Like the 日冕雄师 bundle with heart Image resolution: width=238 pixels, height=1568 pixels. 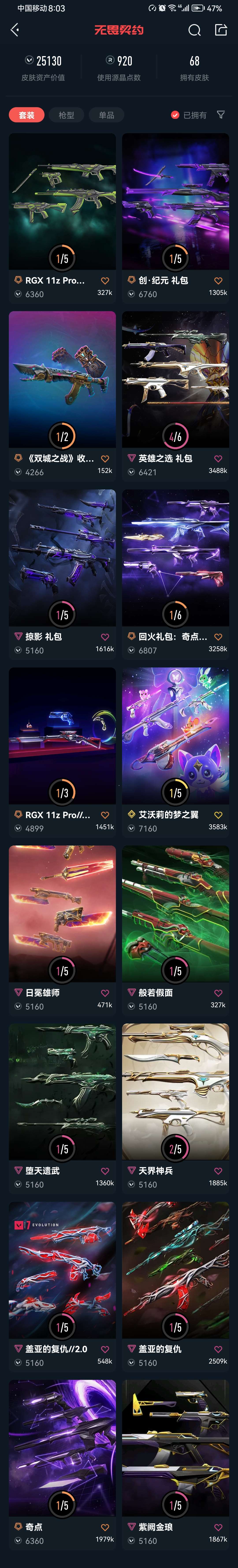[105, 993]
